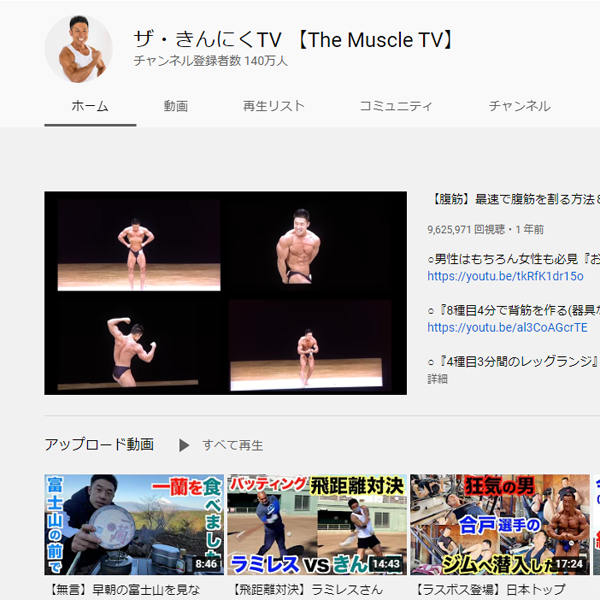Open the 再生リスト tab

[x=273, y=106]
